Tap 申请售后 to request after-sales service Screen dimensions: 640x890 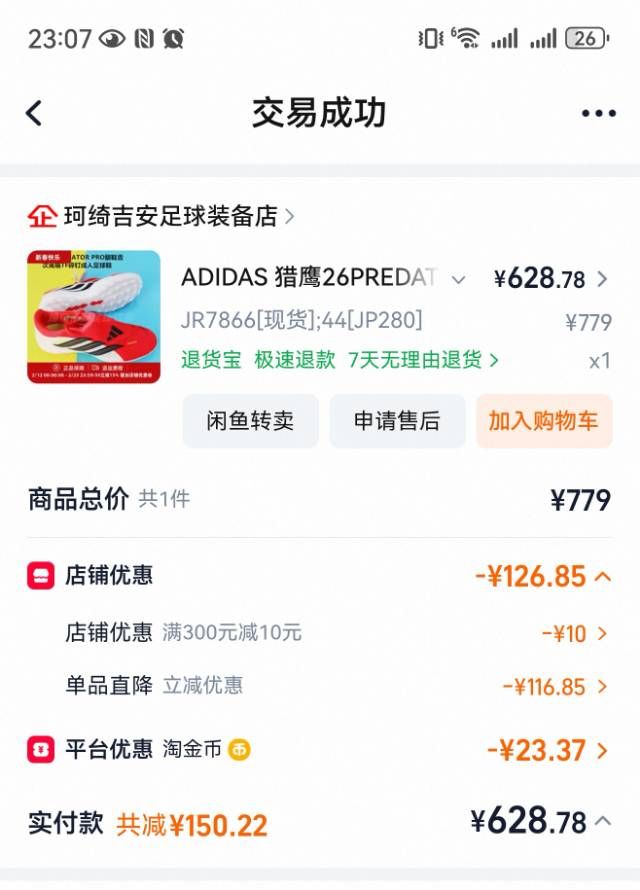coord(397,421)
